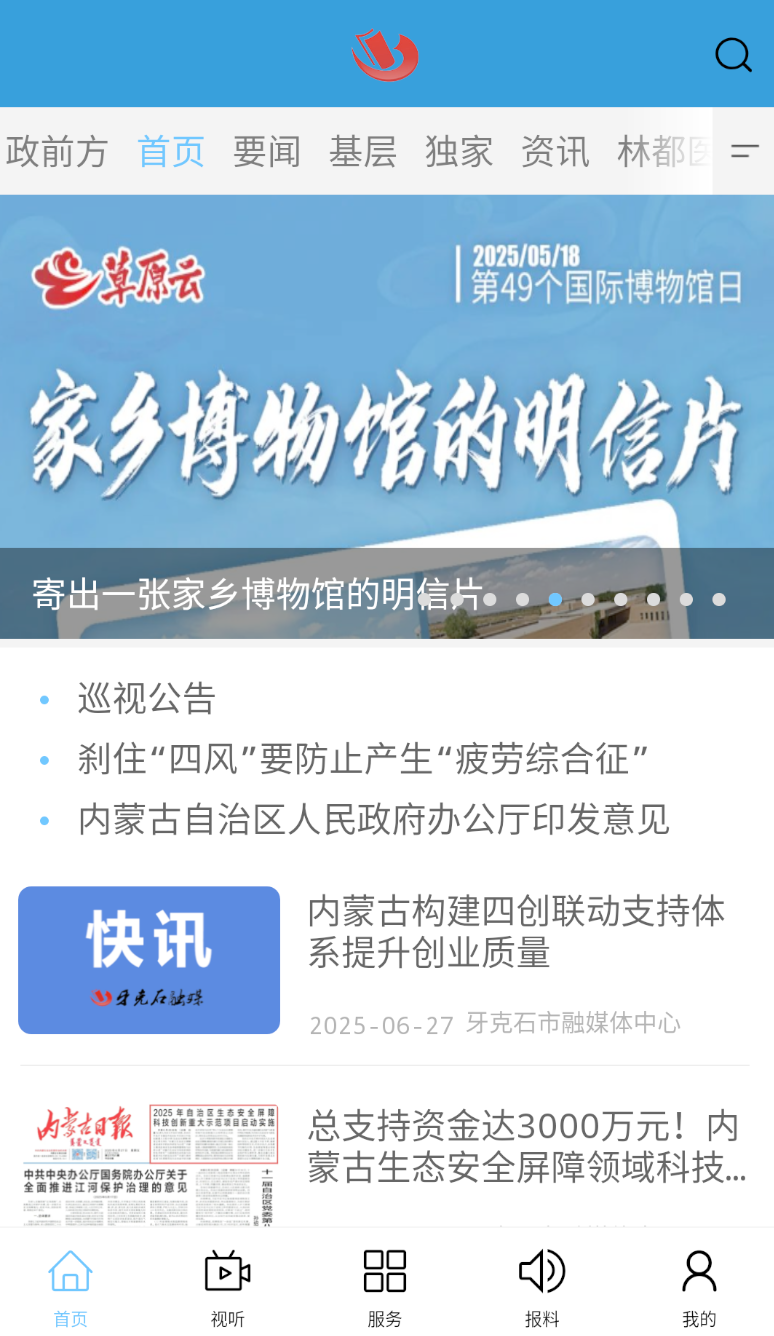Read 刹住“四风”要防止产生“疲劳综合征”
This screenshot has width=774, height=1336.
(x=363, y=759)
